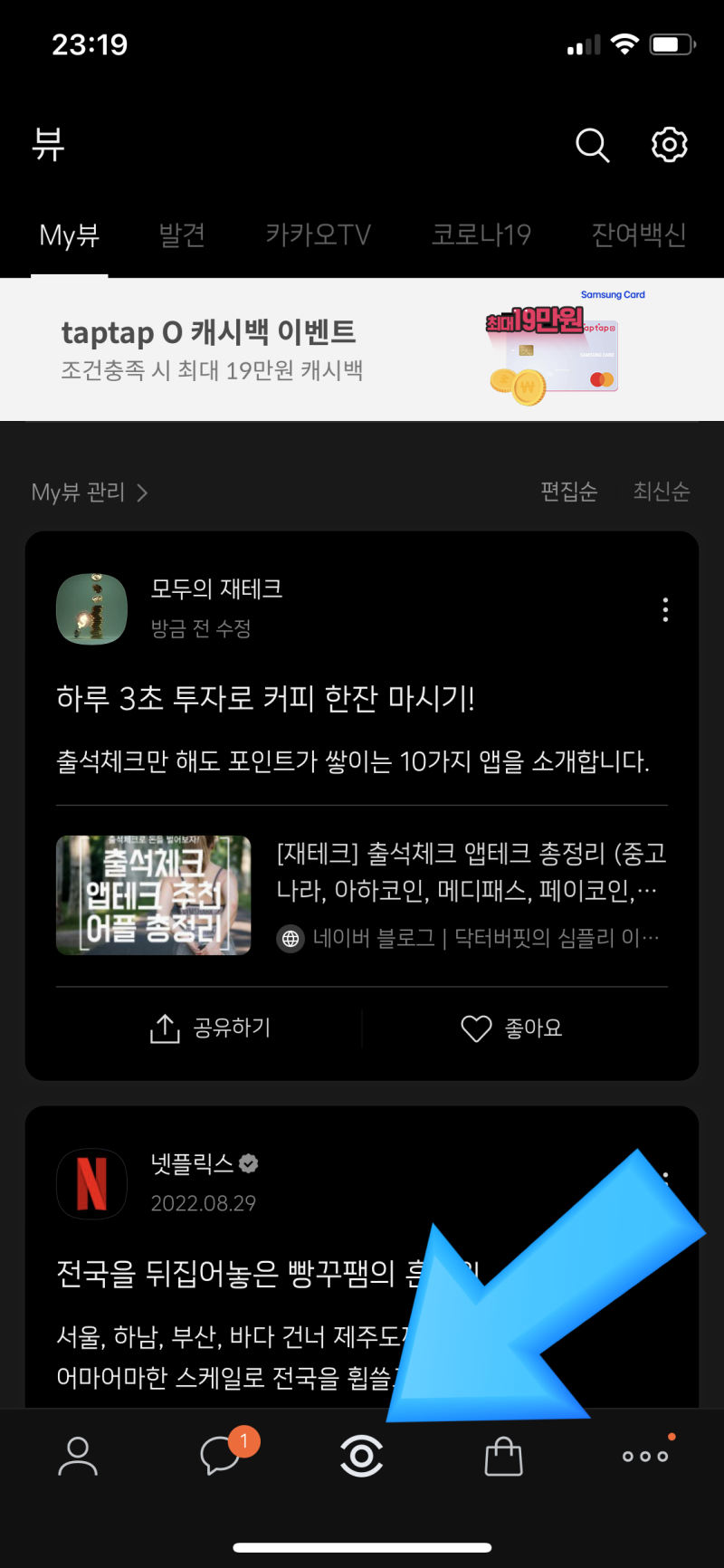Open the chat tab with notification badge

[219, 1456]
